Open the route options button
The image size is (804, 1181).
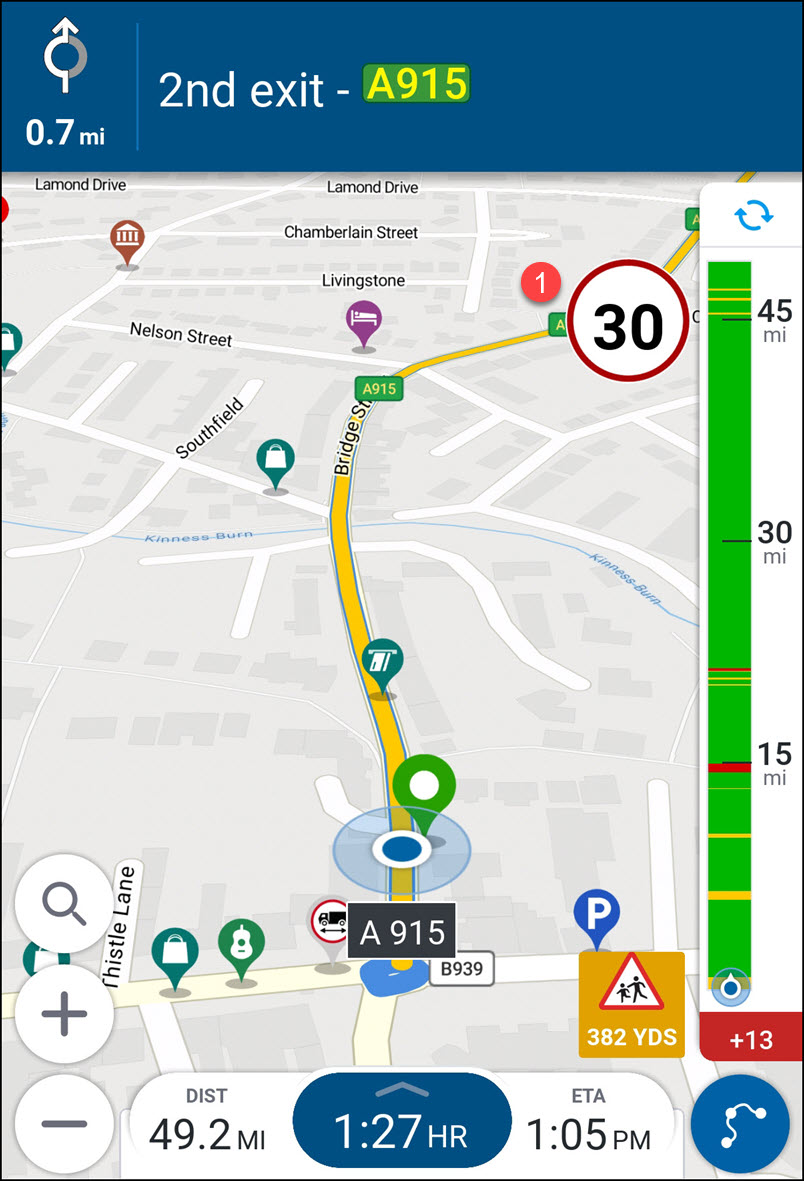click(x=740, y=1124)
